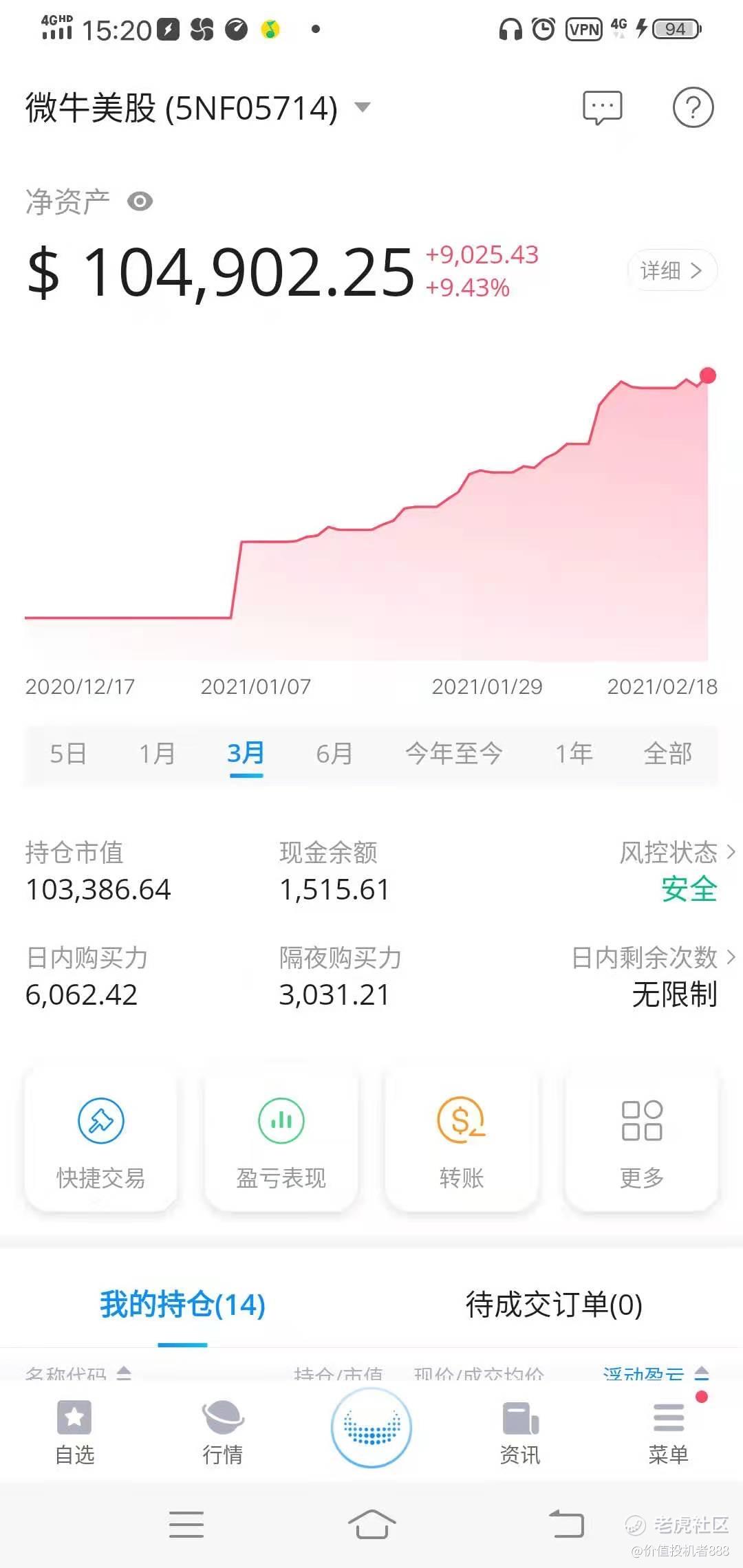Open 更多 more options
Viewport: 743px width, 1568px height.
[642, 1139]
